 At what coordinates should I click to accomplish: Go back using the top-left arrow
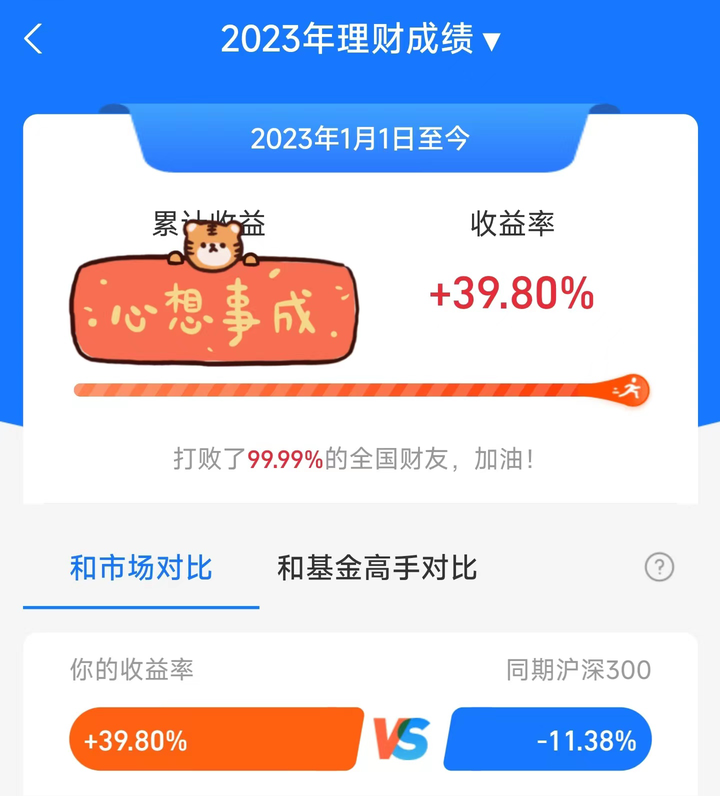34,40
